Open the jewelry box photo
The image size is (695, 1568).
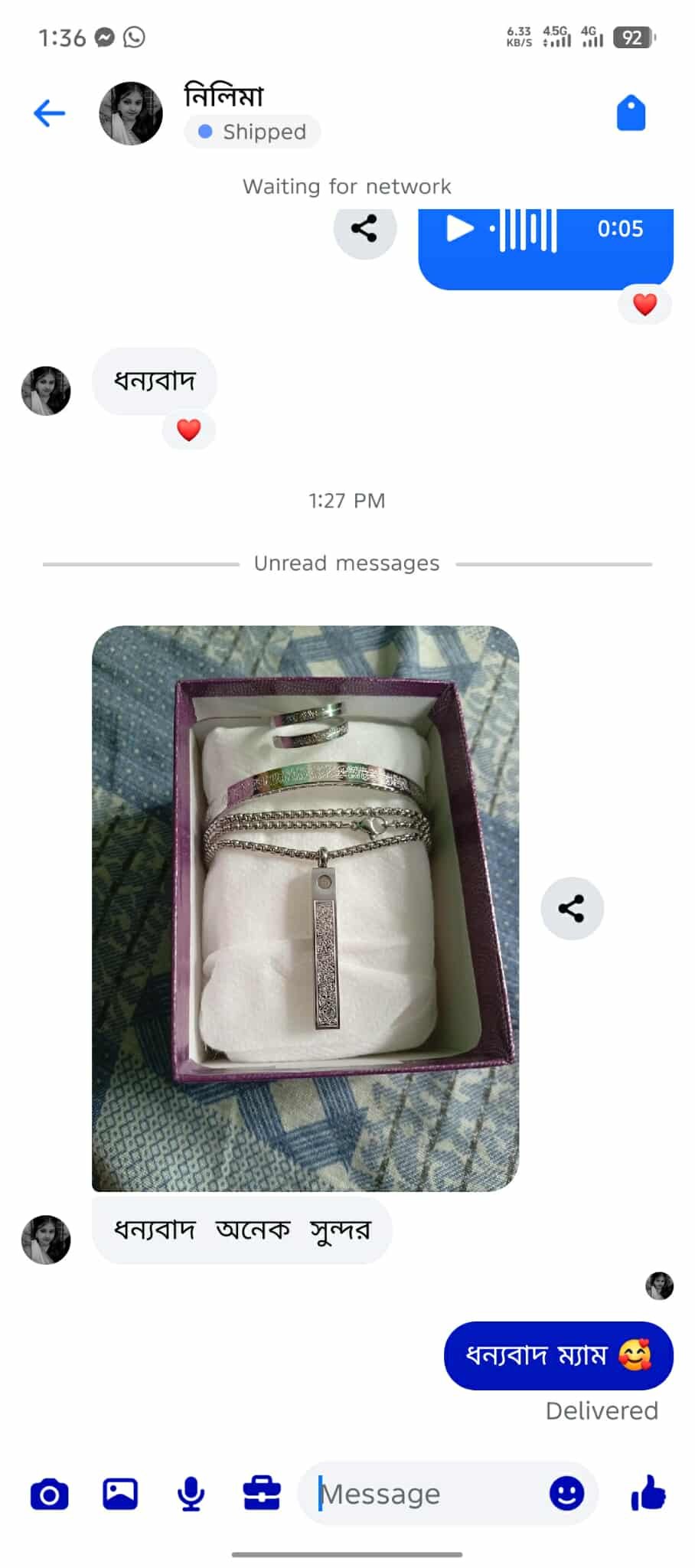click(305, 908)
